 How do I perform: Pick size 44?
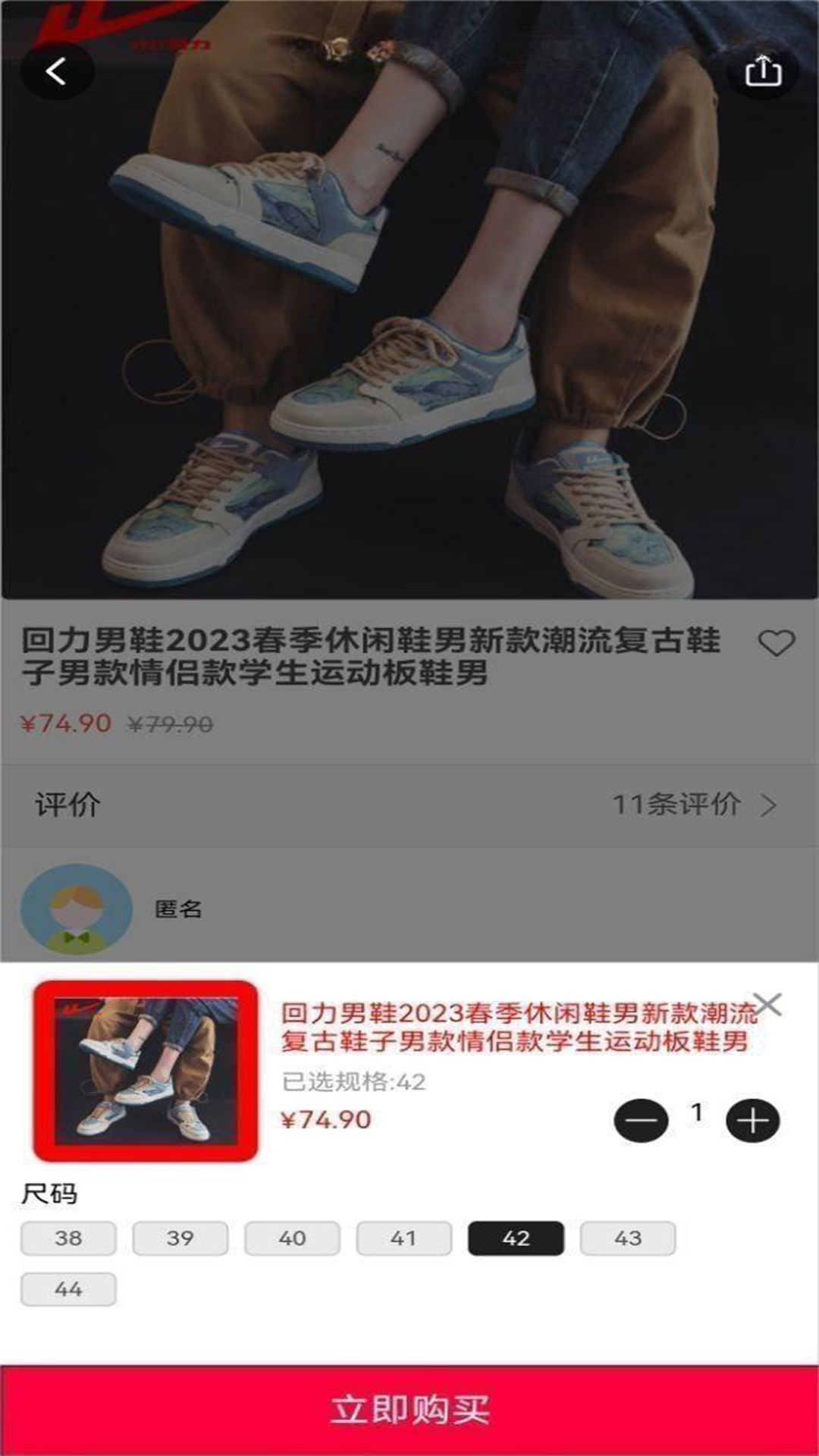68,1289
